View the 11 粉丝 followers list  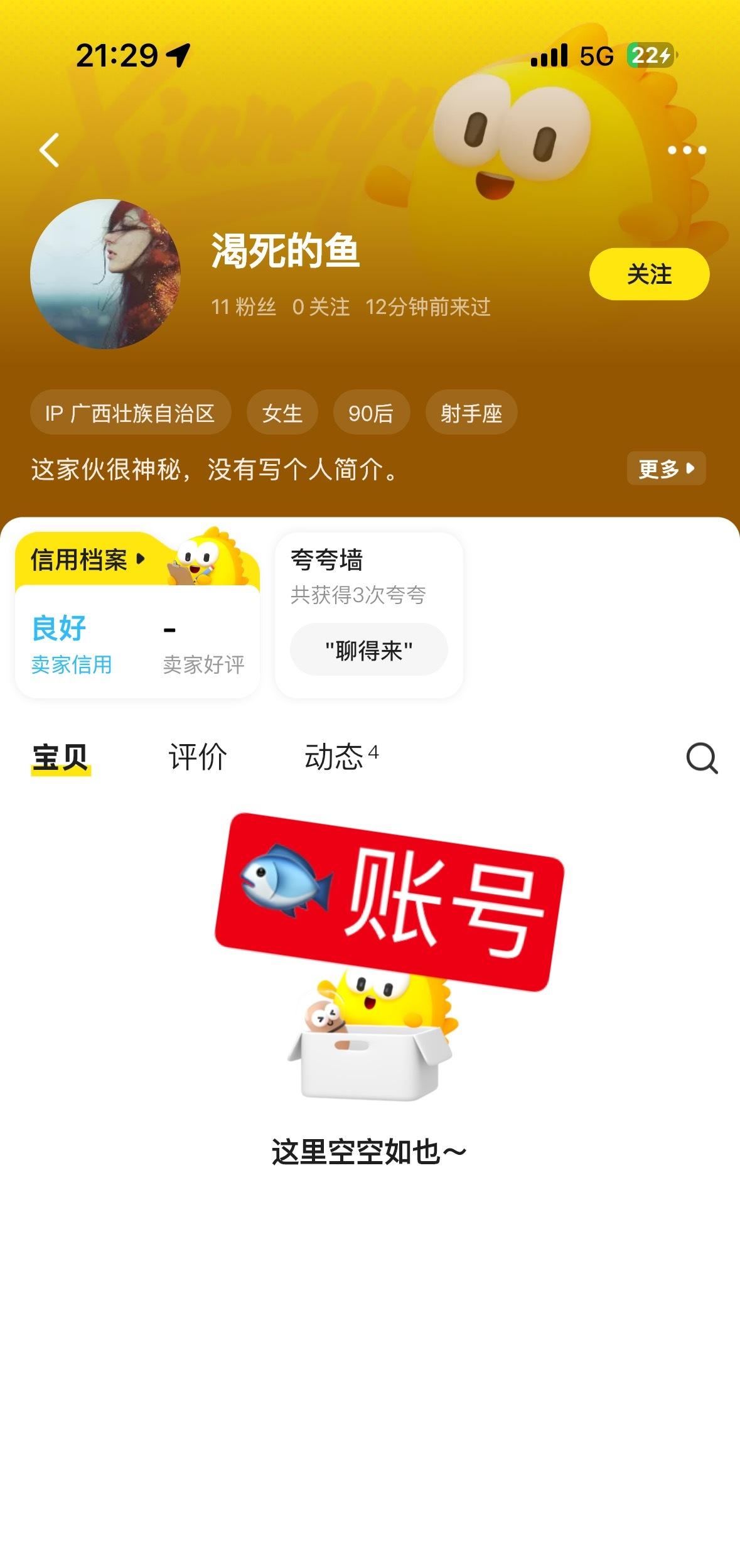pyautogui.click(x=244, y=307)
